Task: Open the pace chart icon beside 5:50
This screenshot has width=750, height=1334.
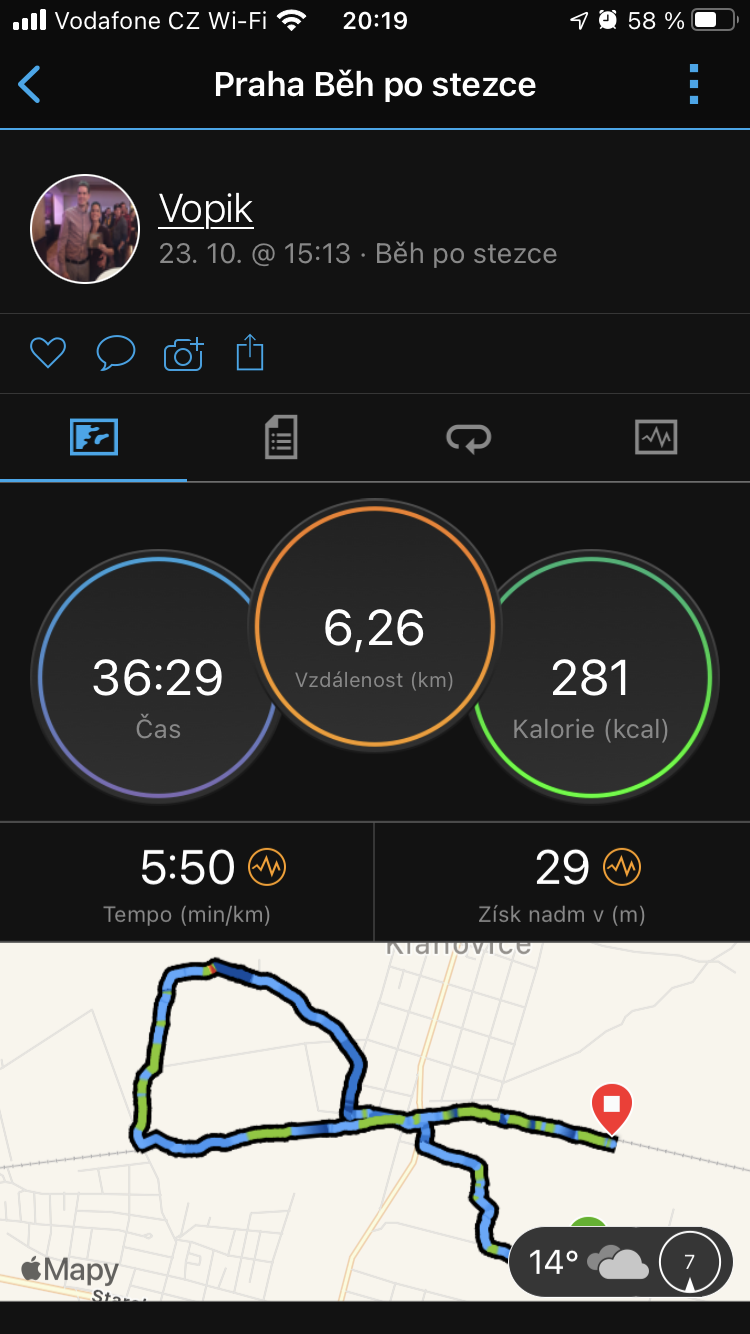Action: click(x=267, y=867)
